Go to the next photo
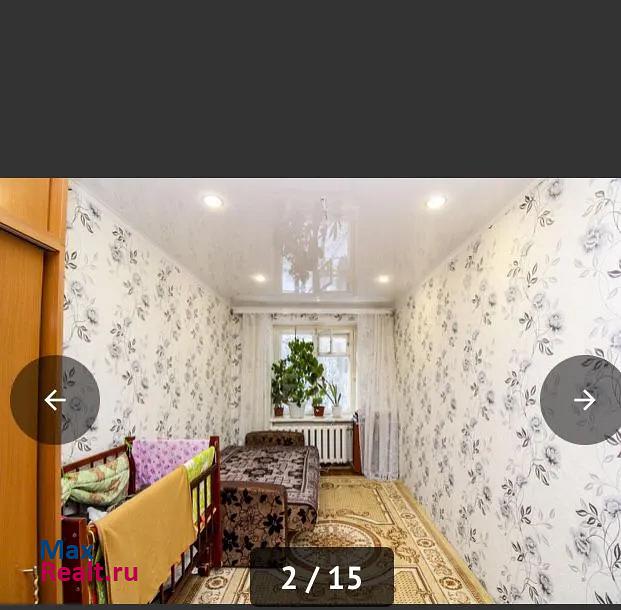 584,400
